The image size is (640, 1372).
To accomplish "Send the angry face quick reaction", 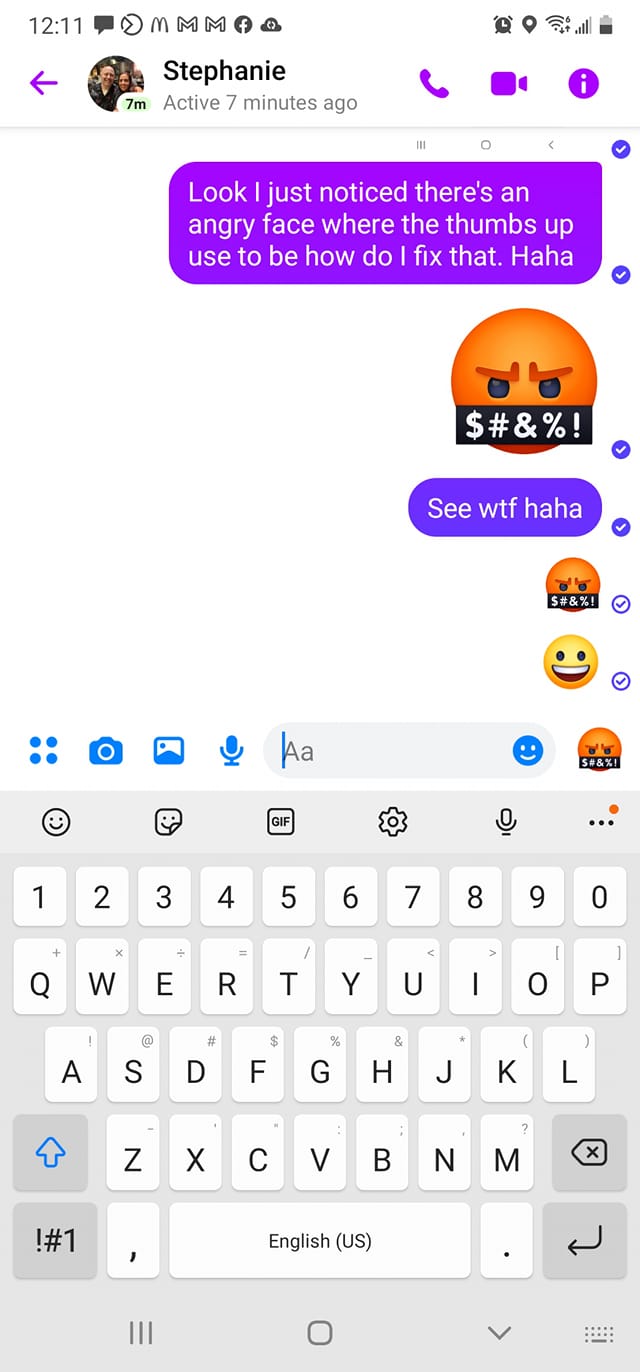I will (x=600, y=750).
